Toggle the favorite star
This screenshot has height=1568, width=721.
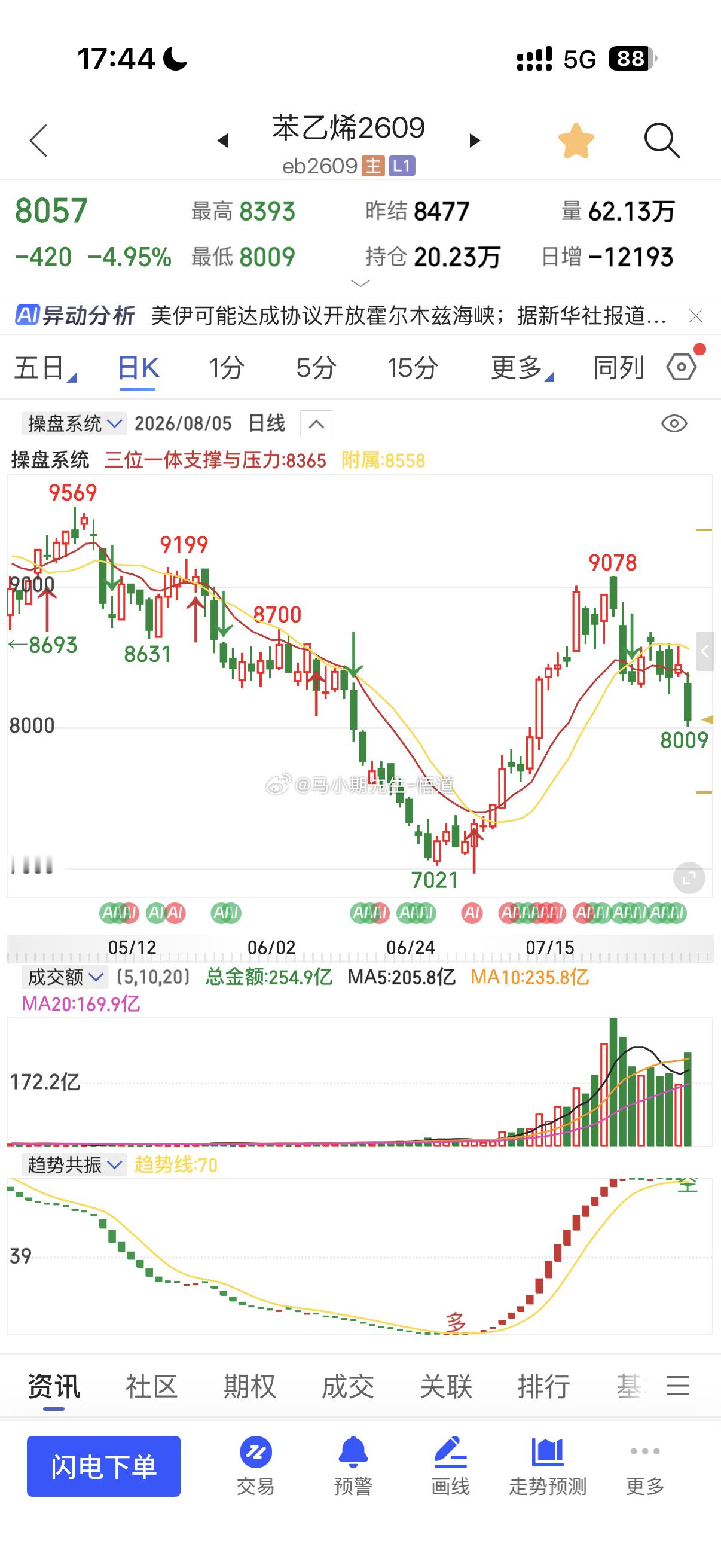(x=576, y=141)
